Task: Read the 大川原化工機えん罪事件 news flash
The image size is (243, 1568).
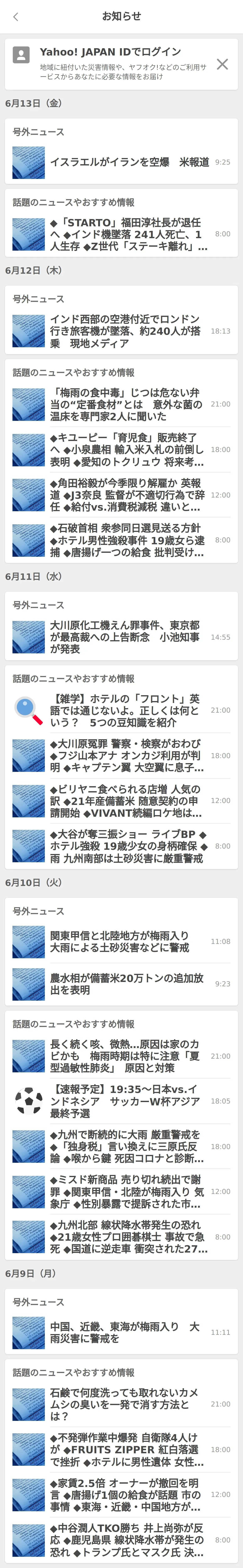Action: coord(121,637)
